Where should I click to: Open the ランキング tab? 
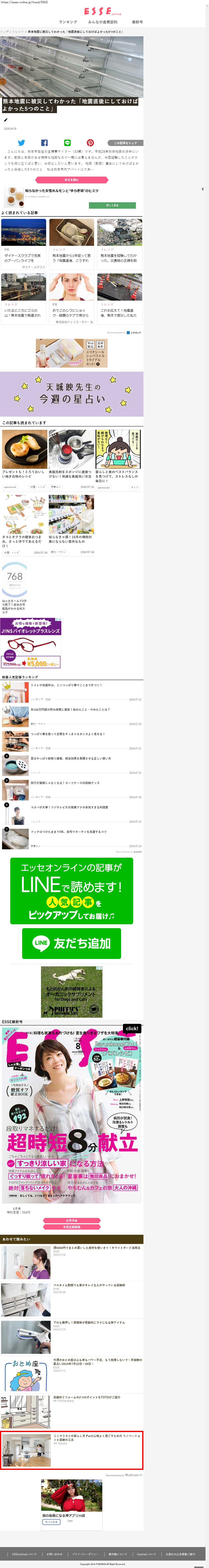point(68,22)
